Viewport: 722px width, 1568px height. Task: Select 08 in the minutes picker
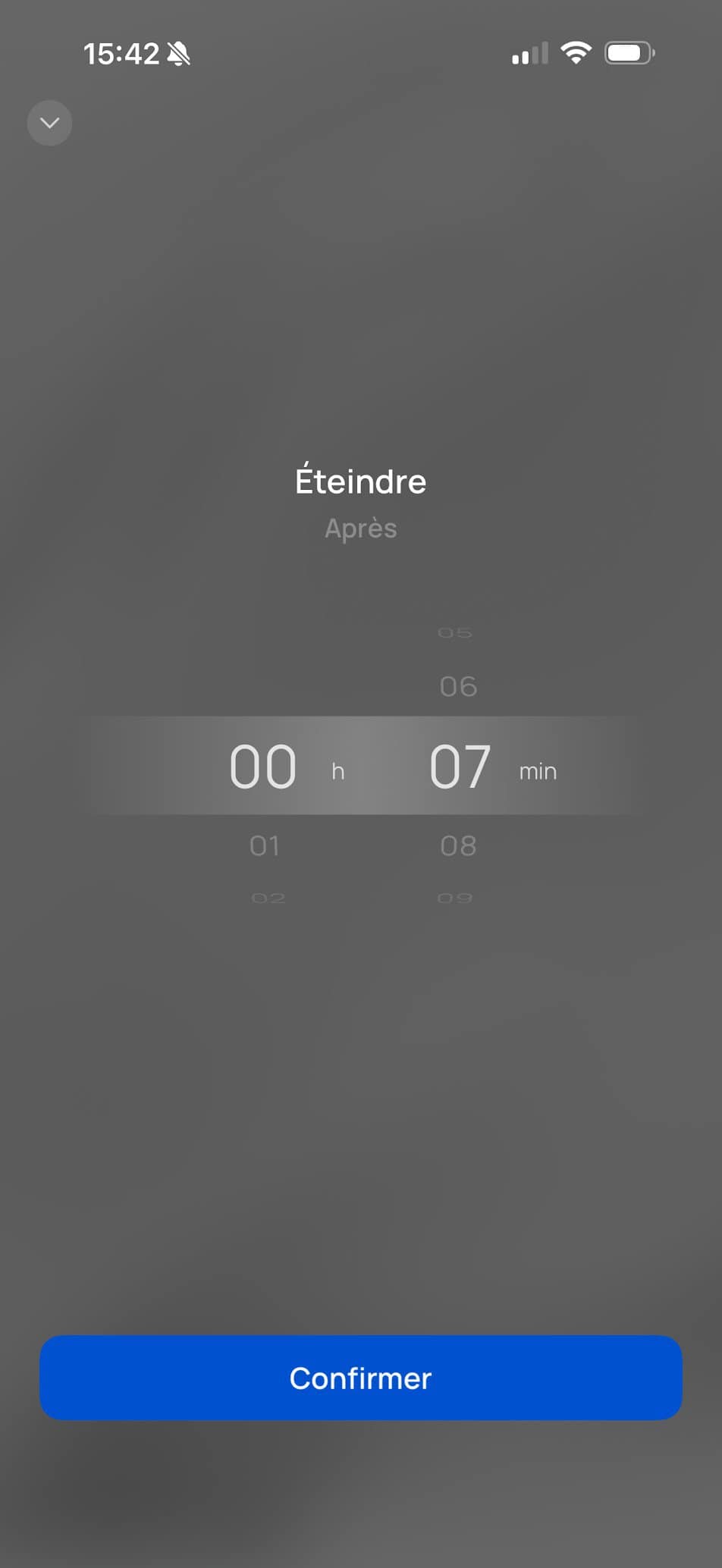pos(458,845)
